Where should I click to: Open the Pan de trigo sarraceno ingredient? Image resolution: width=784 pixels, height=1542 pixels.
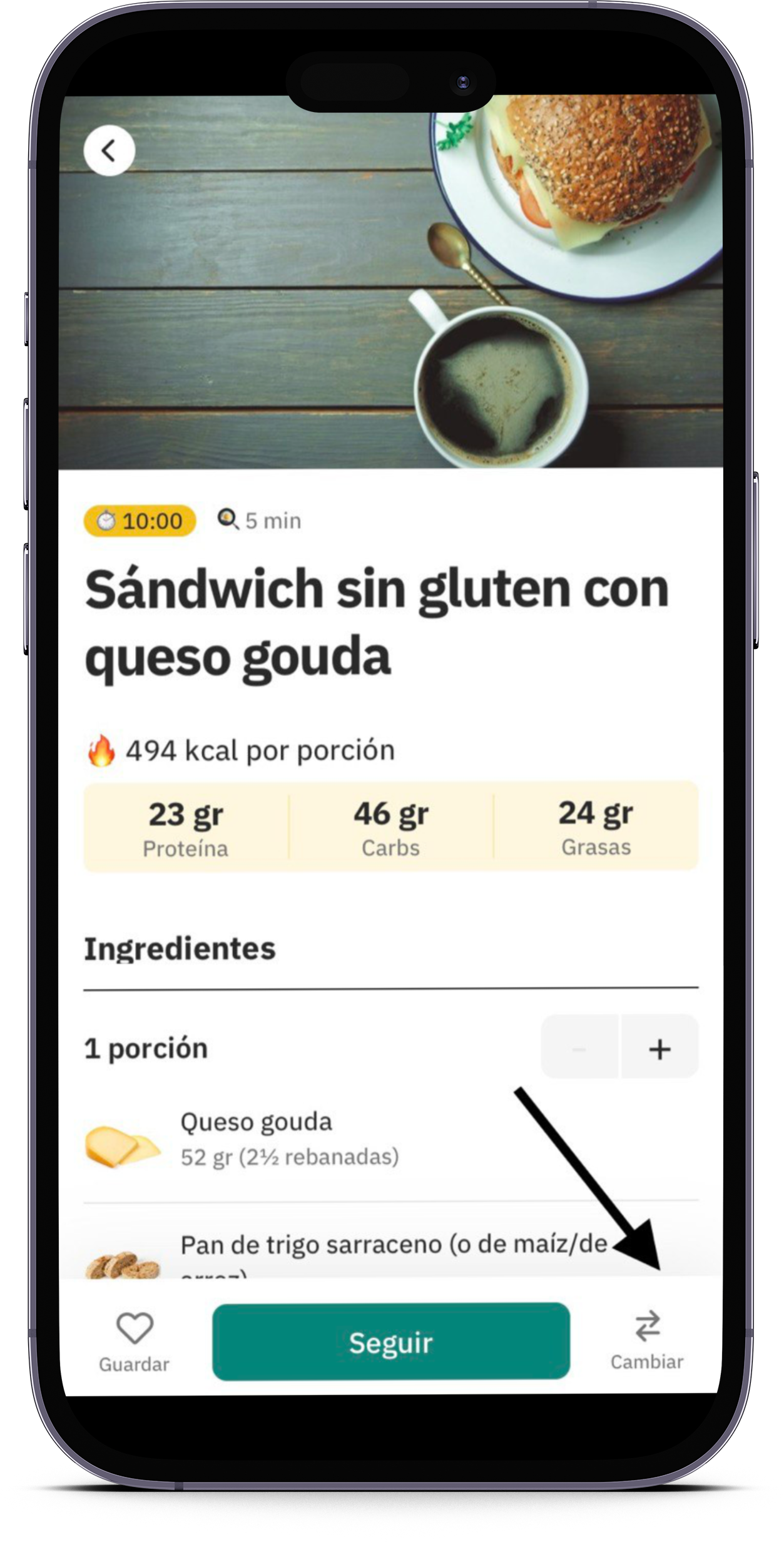(x=393, y=1245)
